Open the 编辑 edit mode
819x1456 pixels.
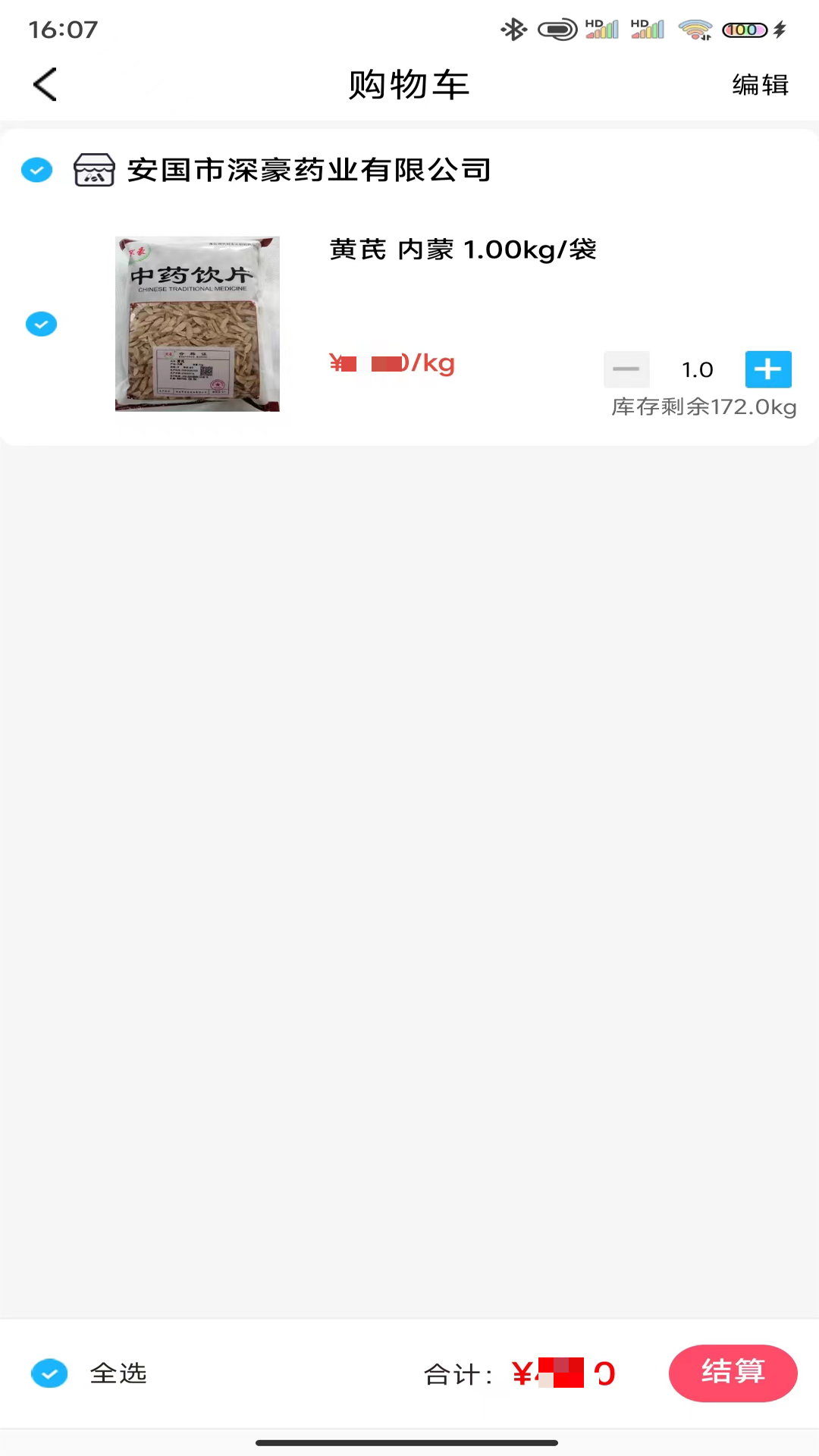(761, 86)
